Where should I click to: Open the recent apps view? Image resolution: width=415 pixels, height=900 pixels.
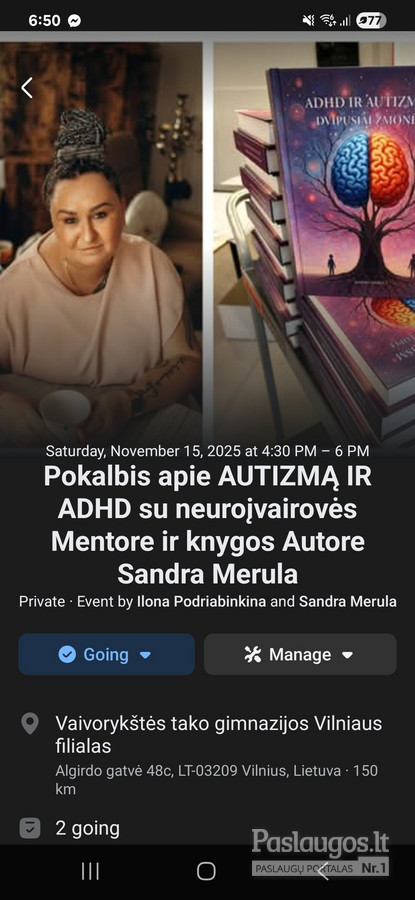pyautogui.click(x=90, y=871)
